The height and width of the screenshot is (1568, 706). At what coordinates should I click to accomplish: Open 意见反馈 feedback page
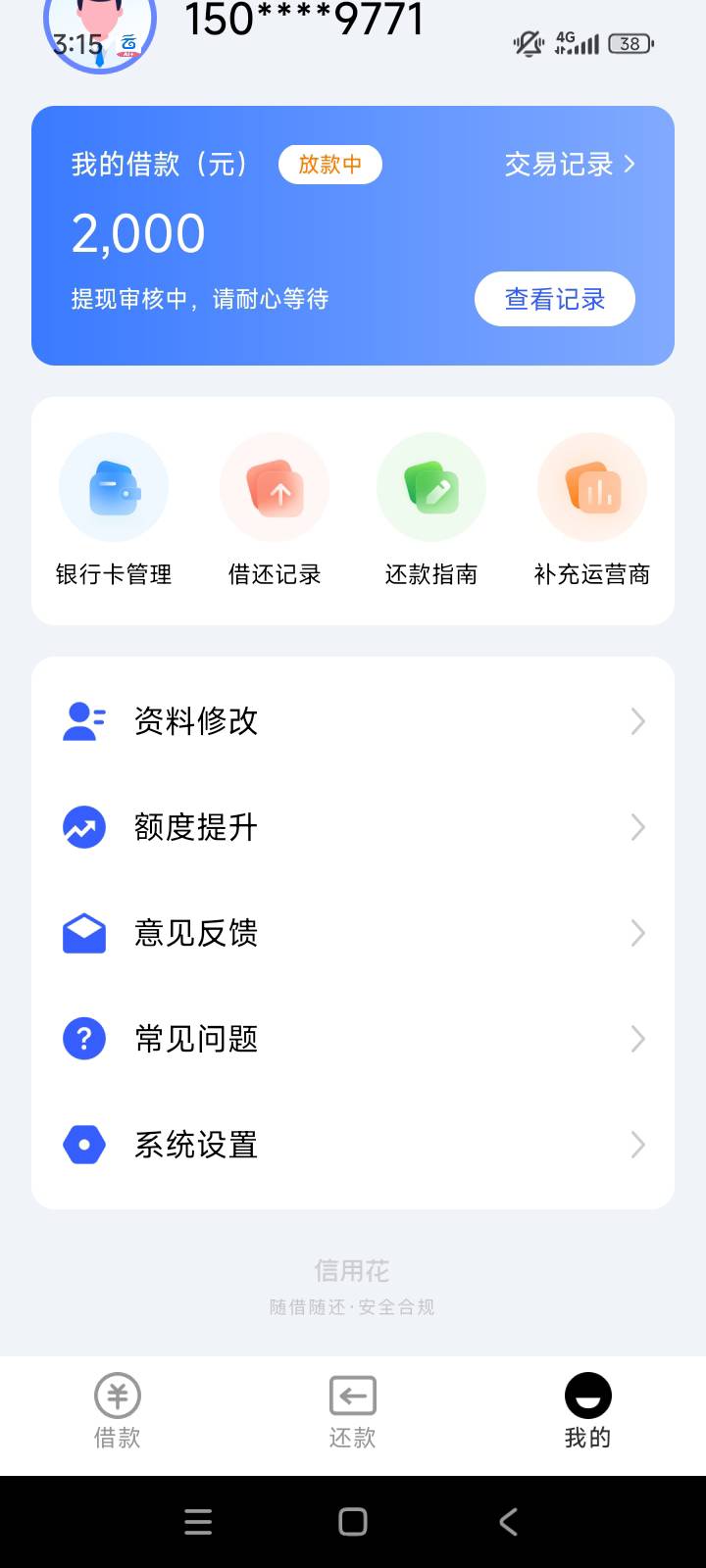point(353,933)
